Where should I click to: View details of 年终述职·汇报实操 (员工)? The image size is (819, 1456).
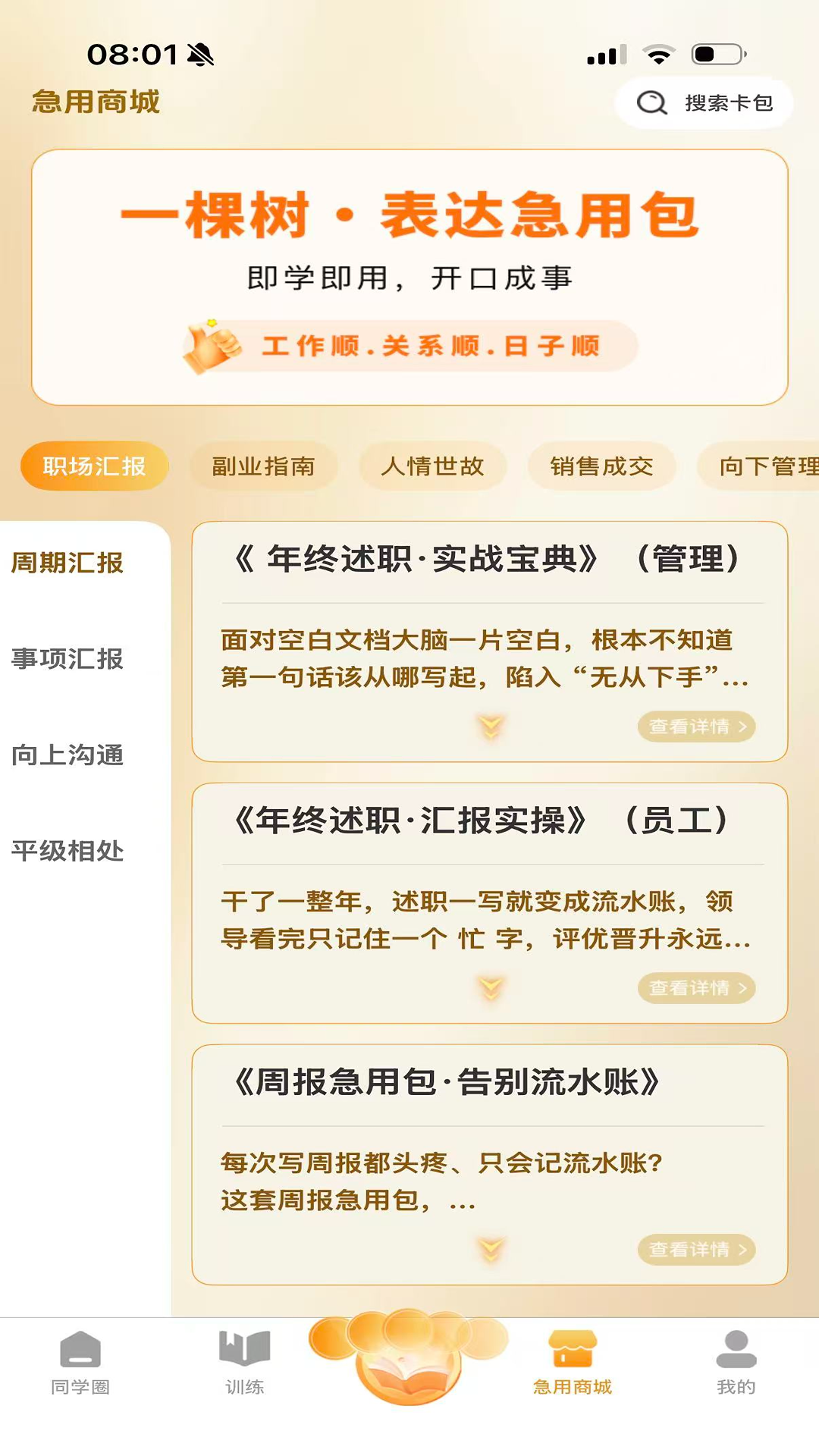tap(696, 988)
